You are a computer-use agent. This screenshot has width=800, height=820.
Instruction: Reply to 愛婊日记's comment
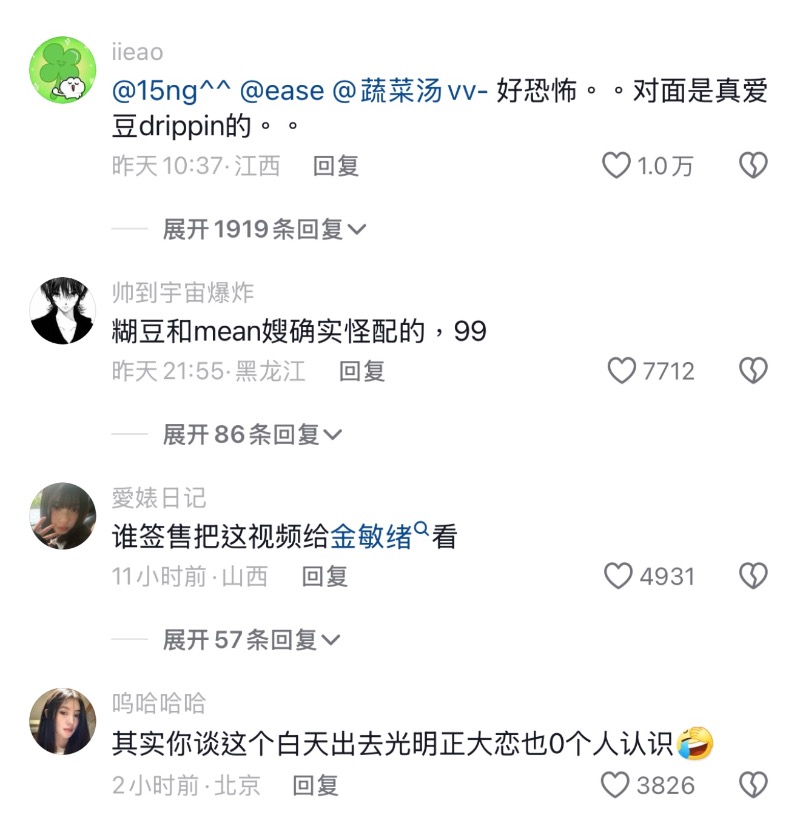pos(325,576)
